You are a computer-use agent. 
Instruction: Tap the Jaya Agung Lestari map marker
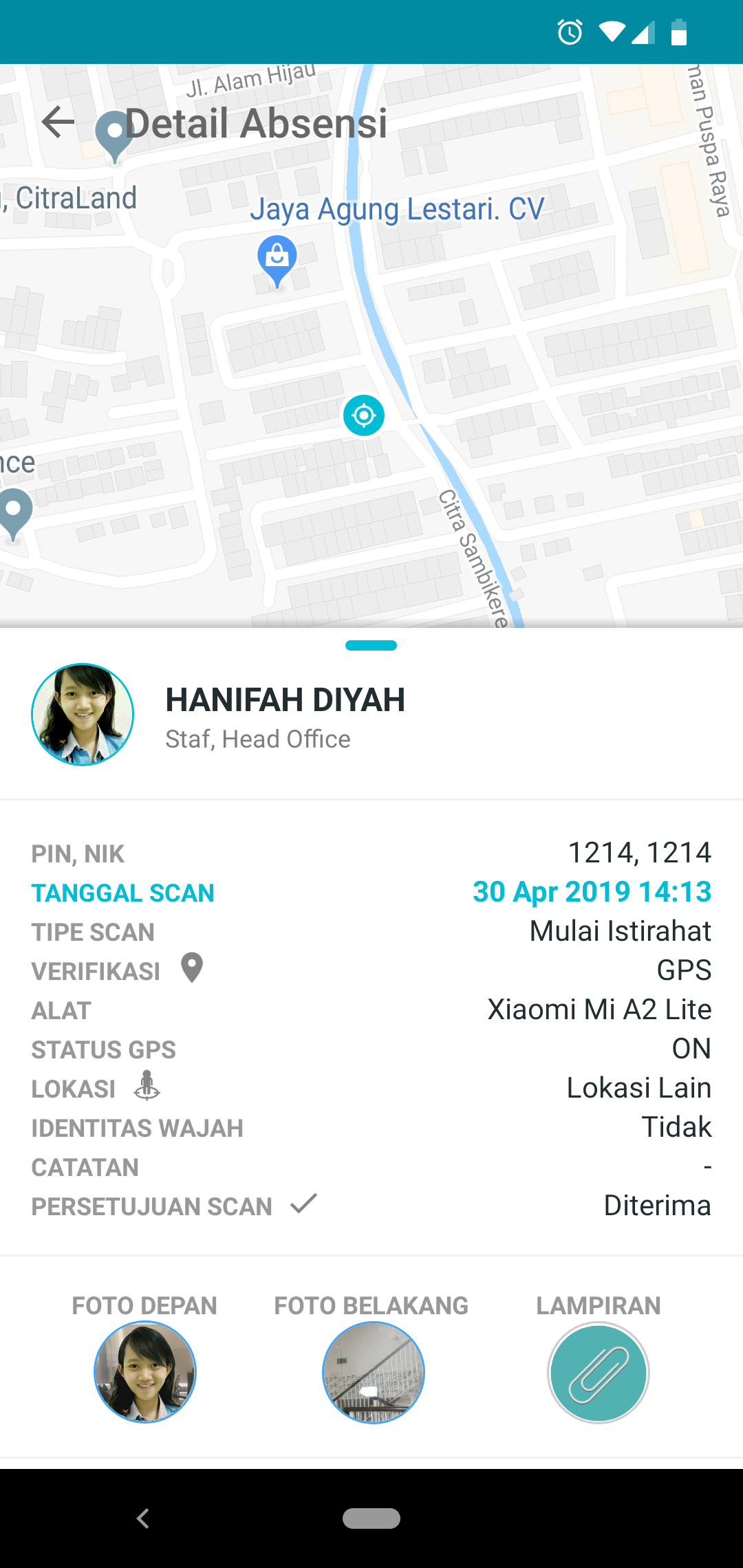coord(277,259)
